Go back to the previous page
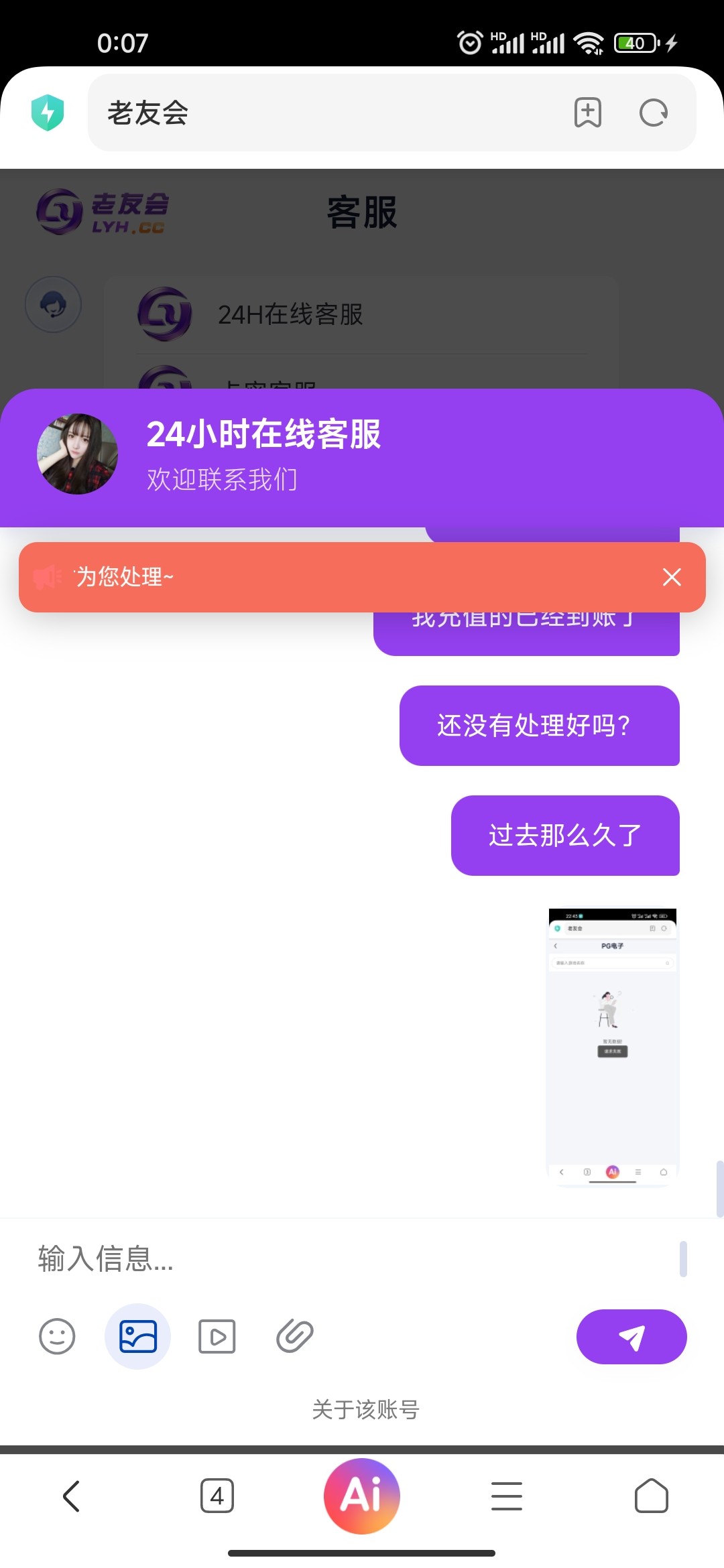 pyautogui.click(x=71, y=1496)
